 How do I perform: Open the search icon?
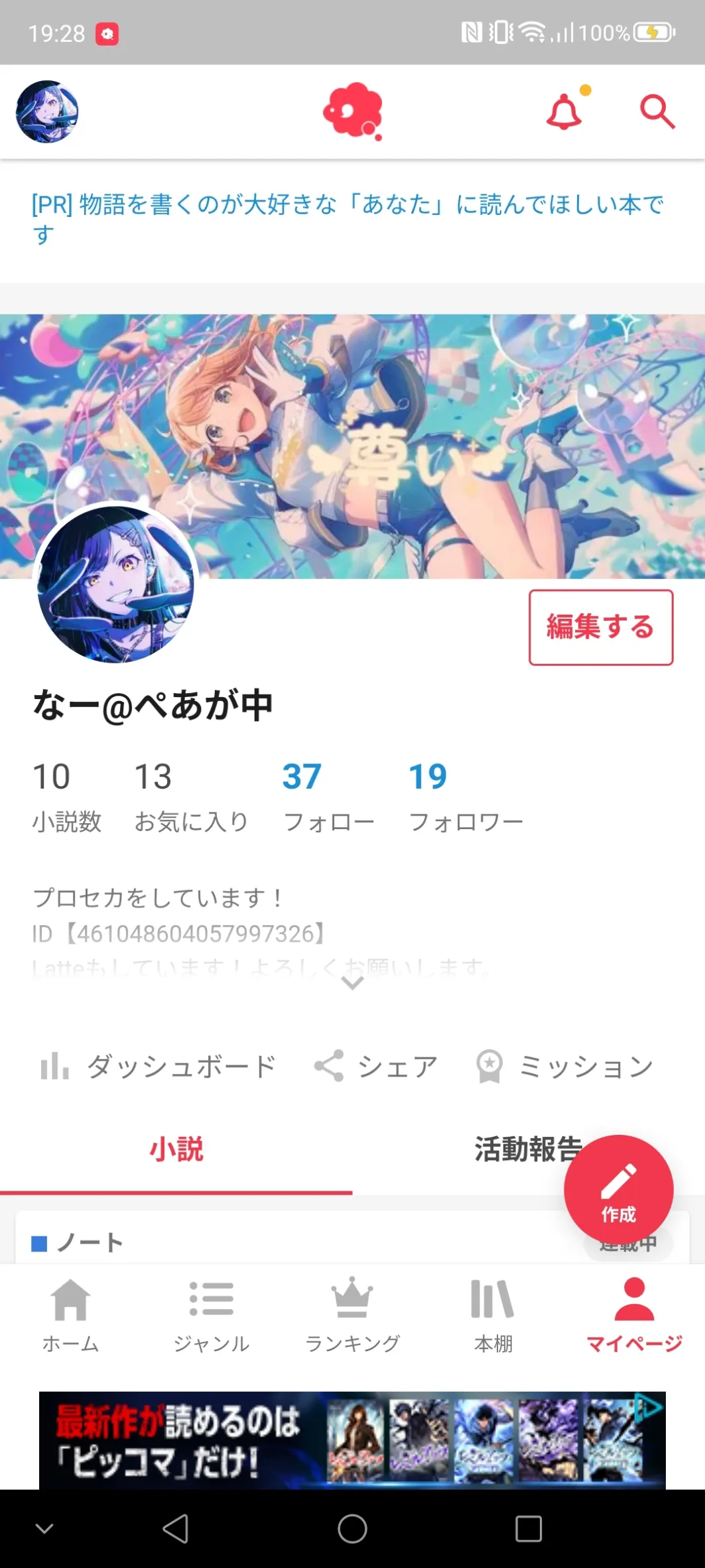[657, 111]
